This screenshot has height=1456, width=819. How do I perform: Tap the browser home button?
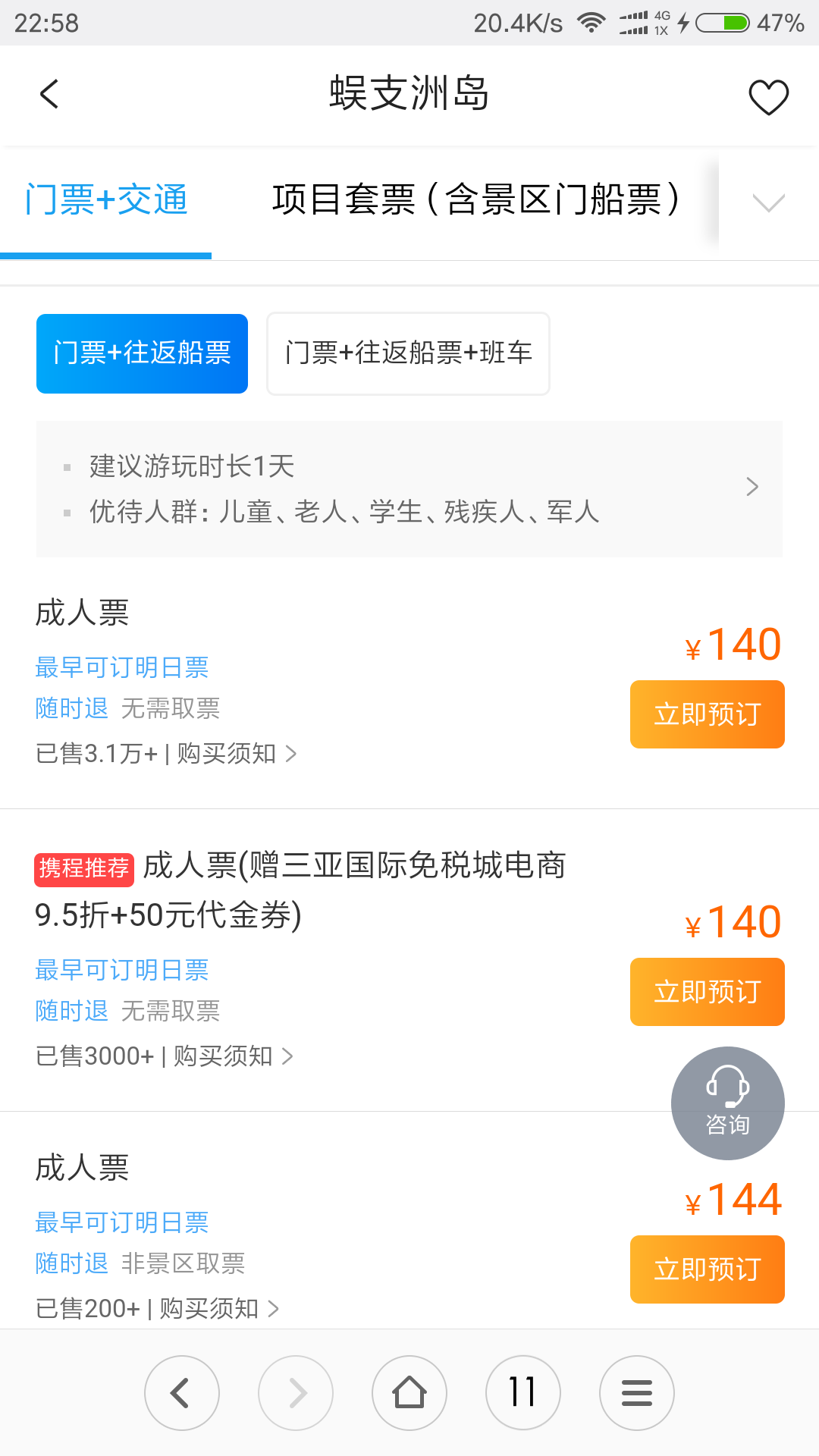(409, 1393)
